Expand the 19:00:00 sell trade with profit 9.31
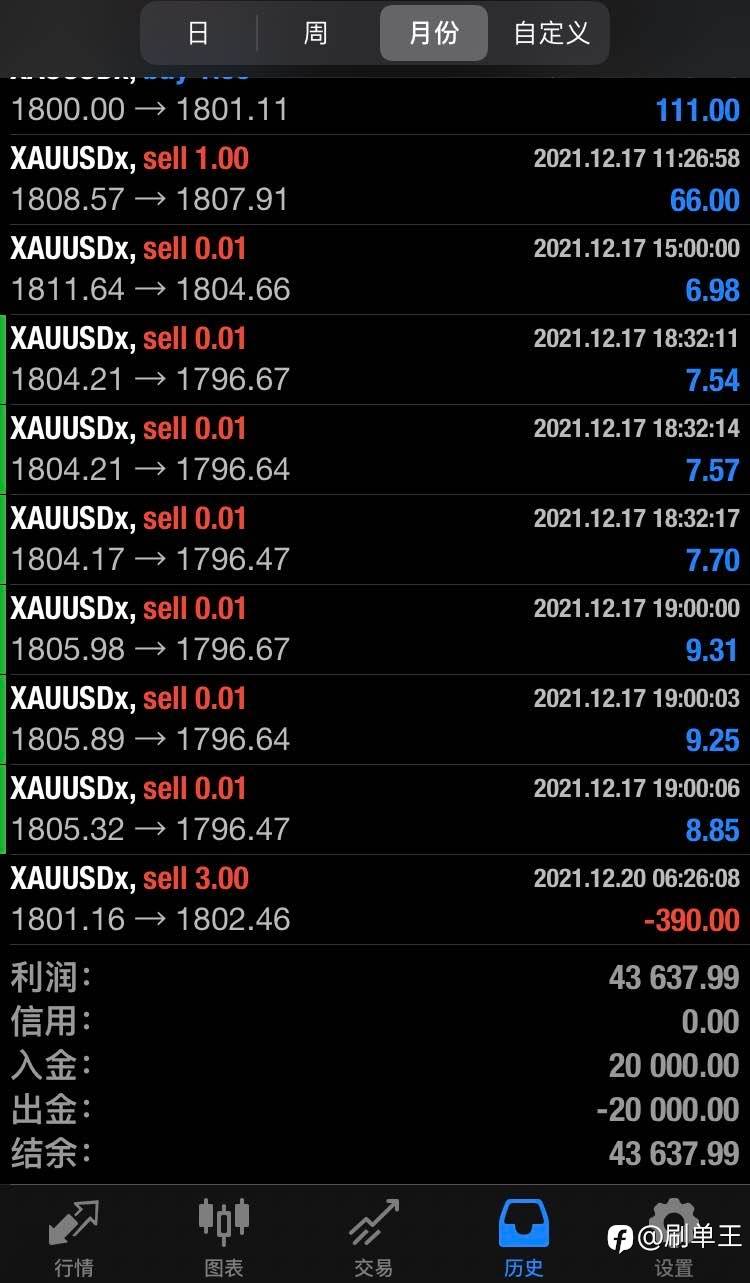The image size is (750, 1283). tap(375, 630)
